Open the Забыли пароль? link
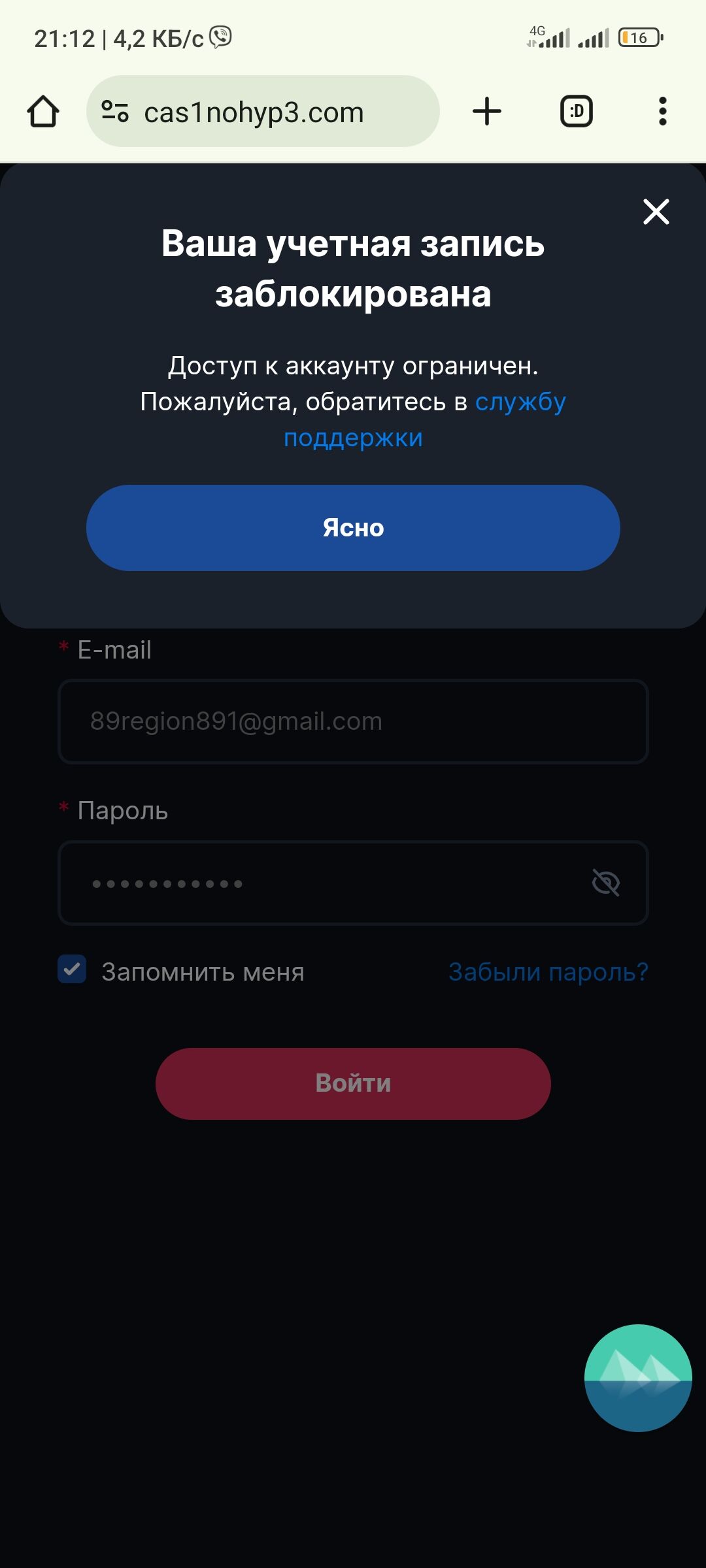The image size is (706, 1568). tap(548, 972)
